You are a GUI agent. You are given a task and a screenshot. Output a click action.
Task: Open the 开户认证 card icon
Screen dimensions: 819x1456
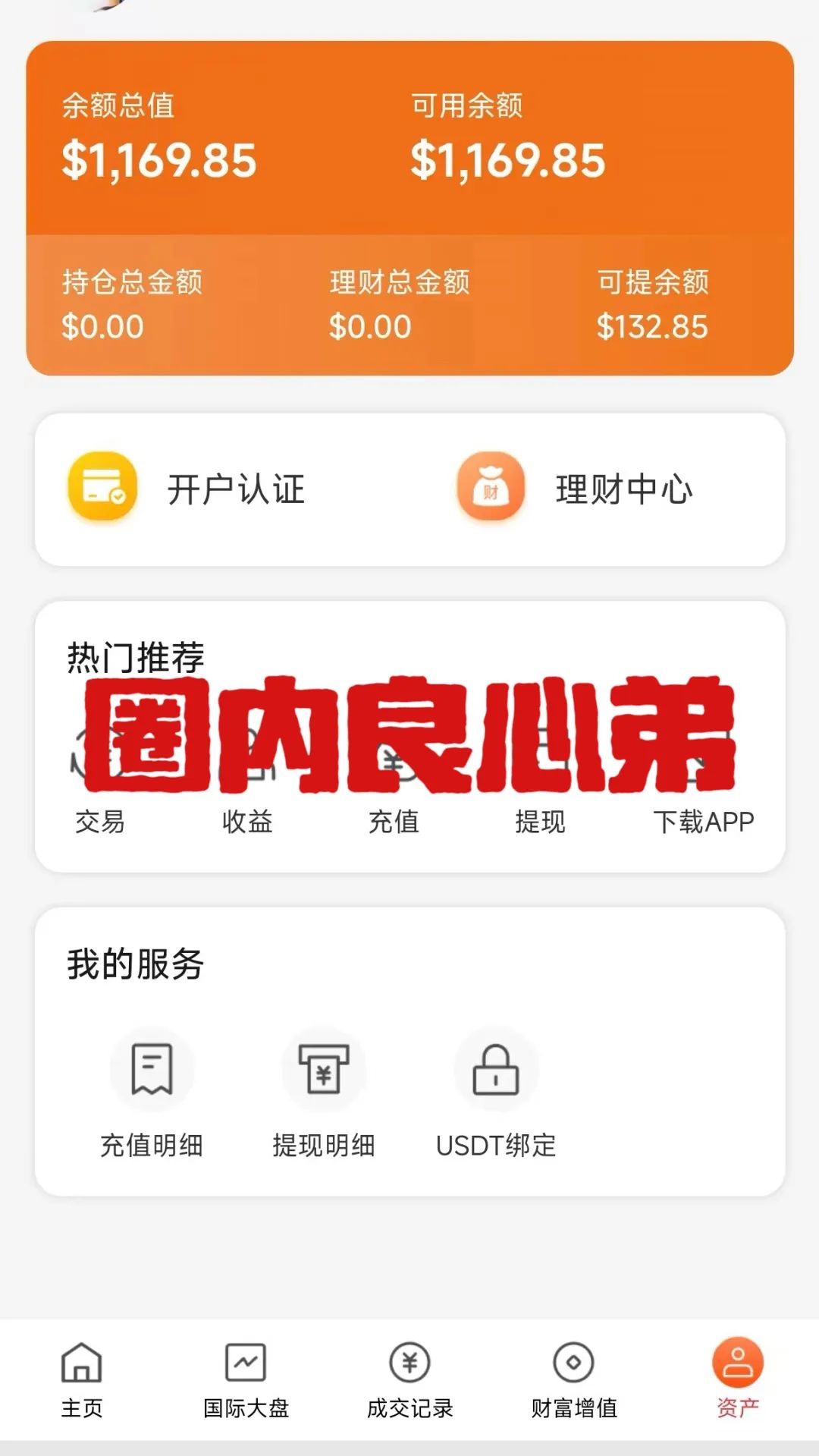[101, 489]
